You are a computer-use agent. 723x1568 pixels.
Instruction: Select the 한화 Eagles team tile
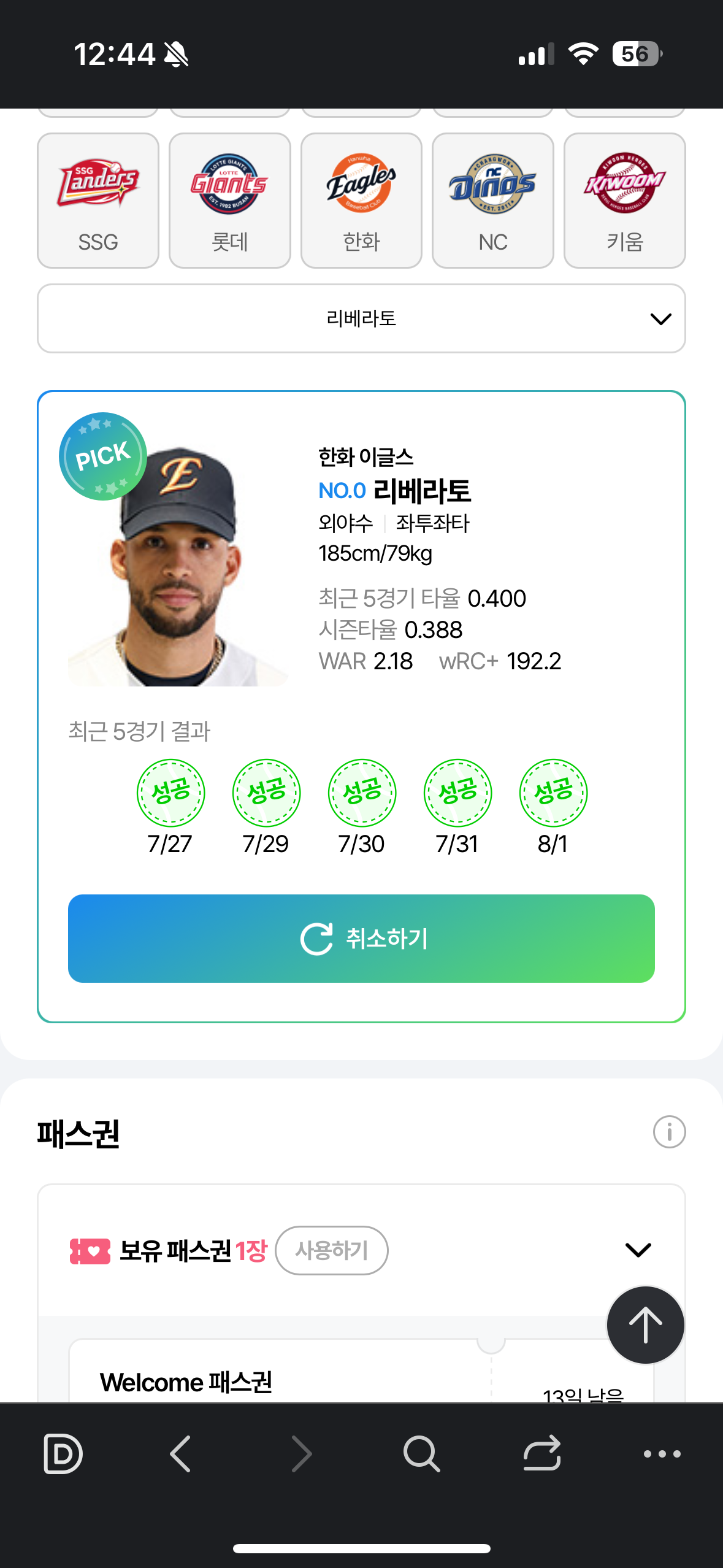[361, 201]
